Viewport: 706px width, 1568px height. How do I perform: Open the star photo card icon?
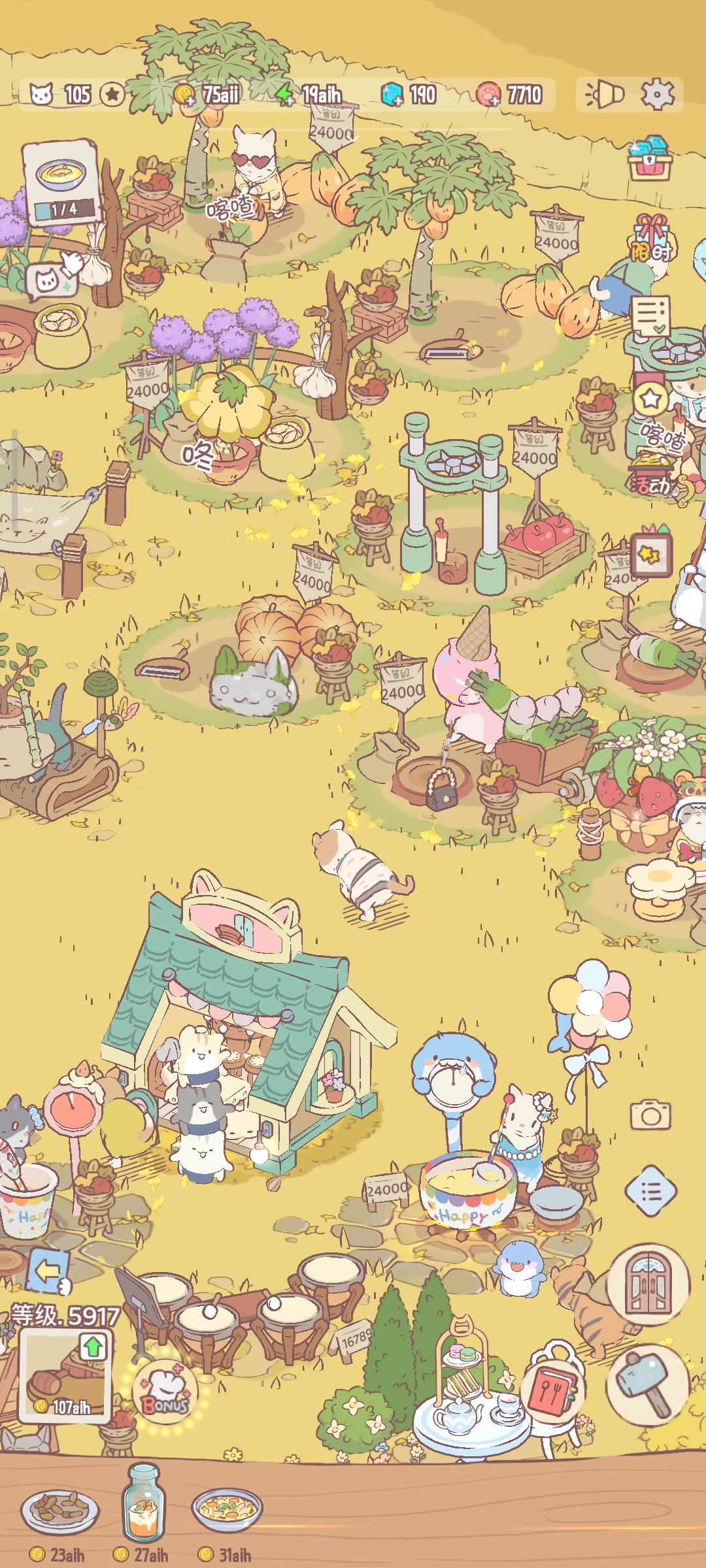tap(650, 555)
